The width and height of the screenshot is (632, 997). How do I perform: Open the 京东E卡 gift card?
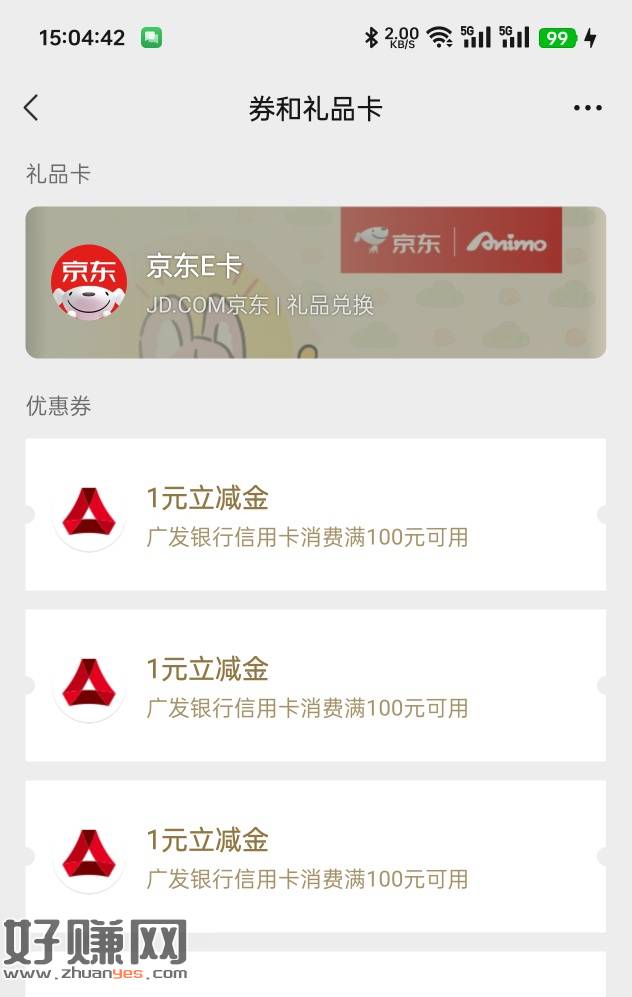pyautogui.click(x=315, y=282)
